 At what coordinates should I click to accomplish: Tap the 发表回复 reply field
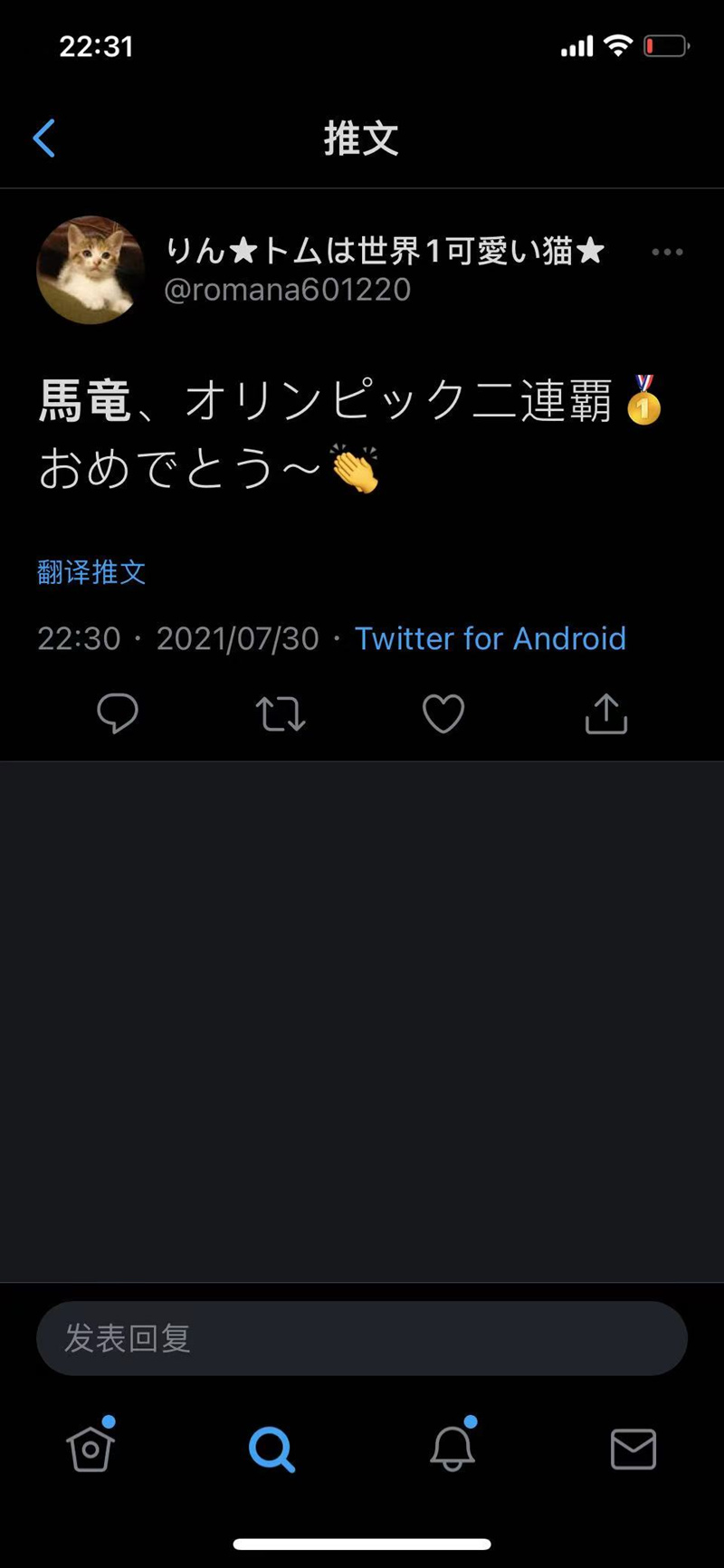[x=362, y=1338]
